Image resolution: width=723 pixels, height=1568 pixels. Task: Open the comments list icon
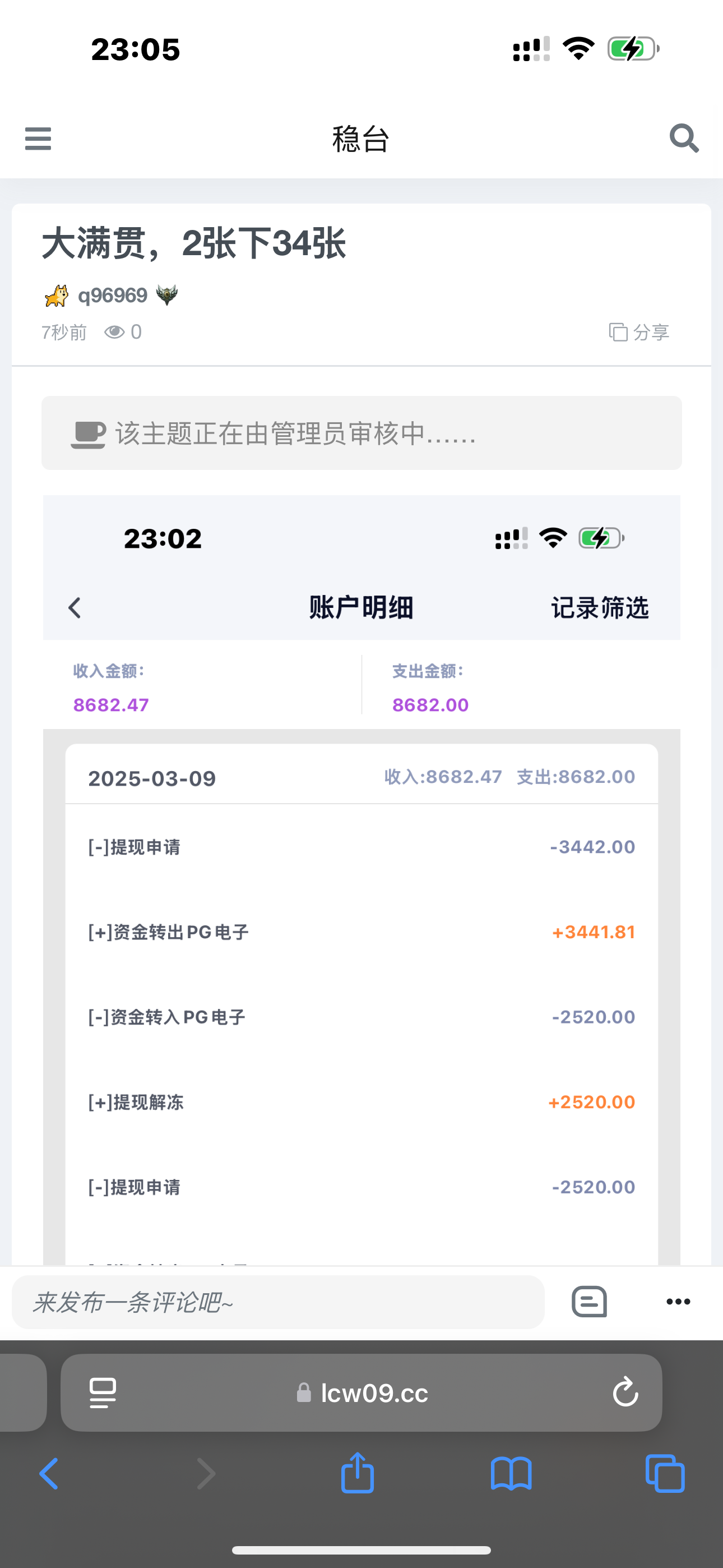(x=589, y=1302)
